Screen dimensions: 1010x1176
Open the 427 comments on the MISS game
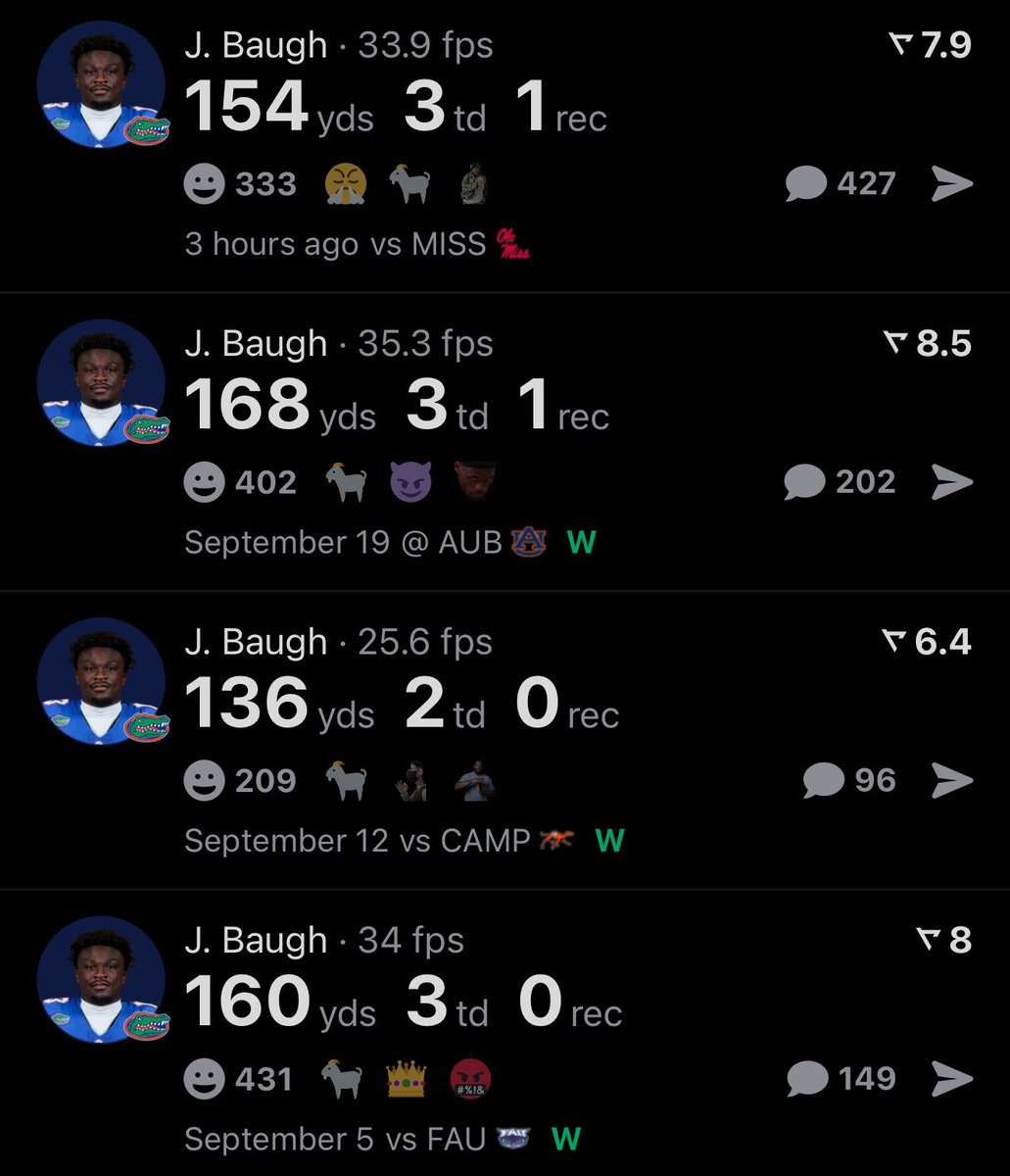click(x=841, y=184)
